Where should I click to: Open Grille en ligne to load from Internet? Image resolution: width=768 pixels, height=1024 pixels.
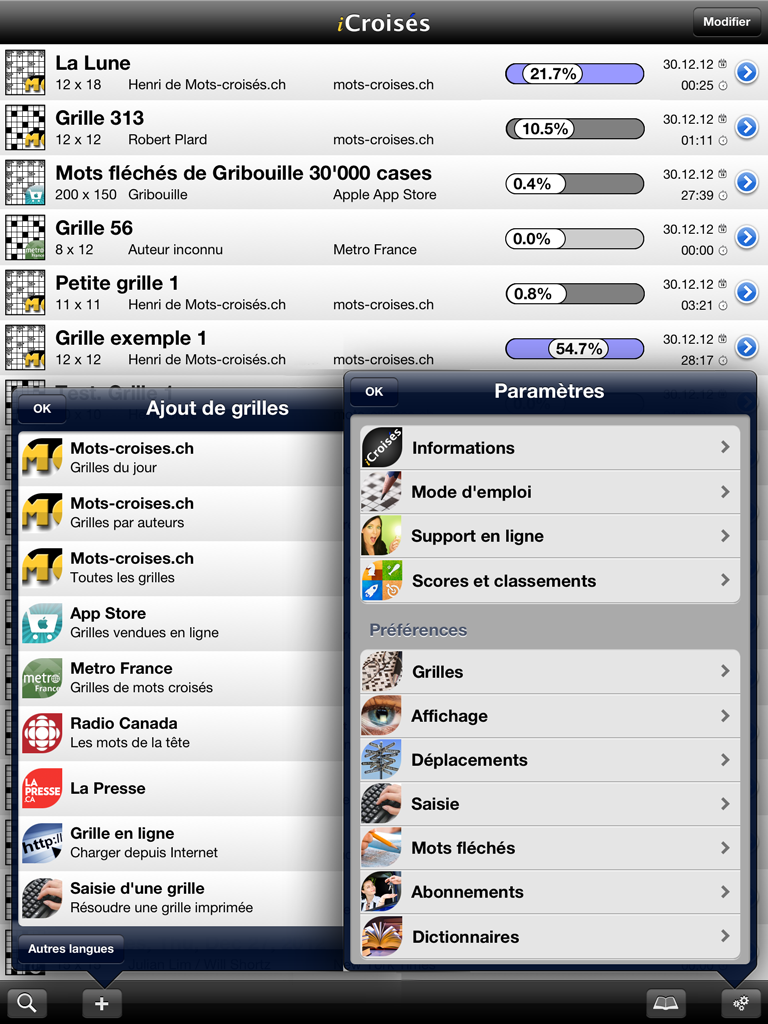click(180, 843)
